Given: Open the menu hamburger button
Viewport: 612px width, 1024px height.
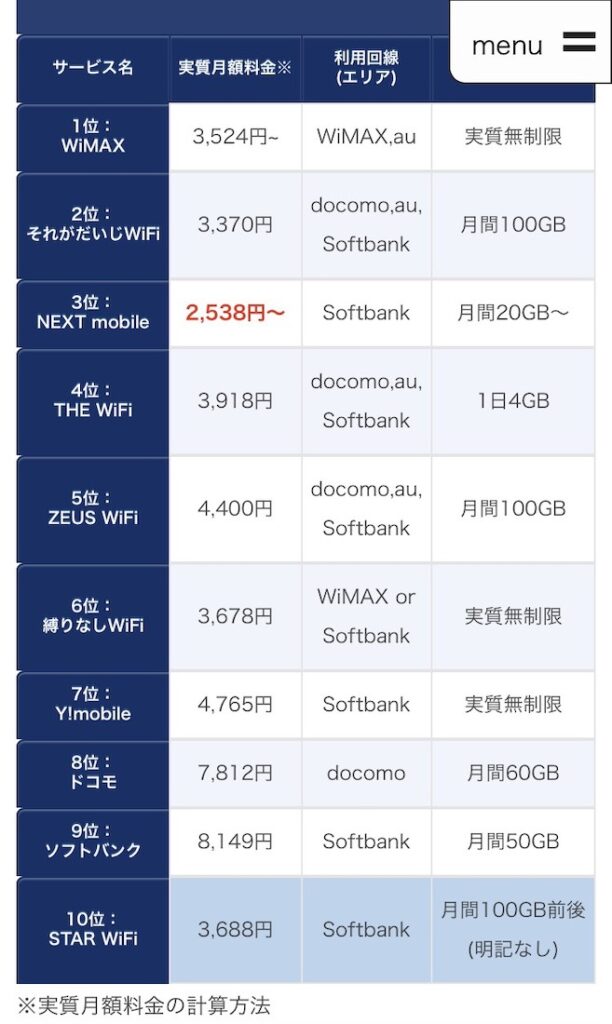Looking at the screenshot, I should (x=530, y=42).
